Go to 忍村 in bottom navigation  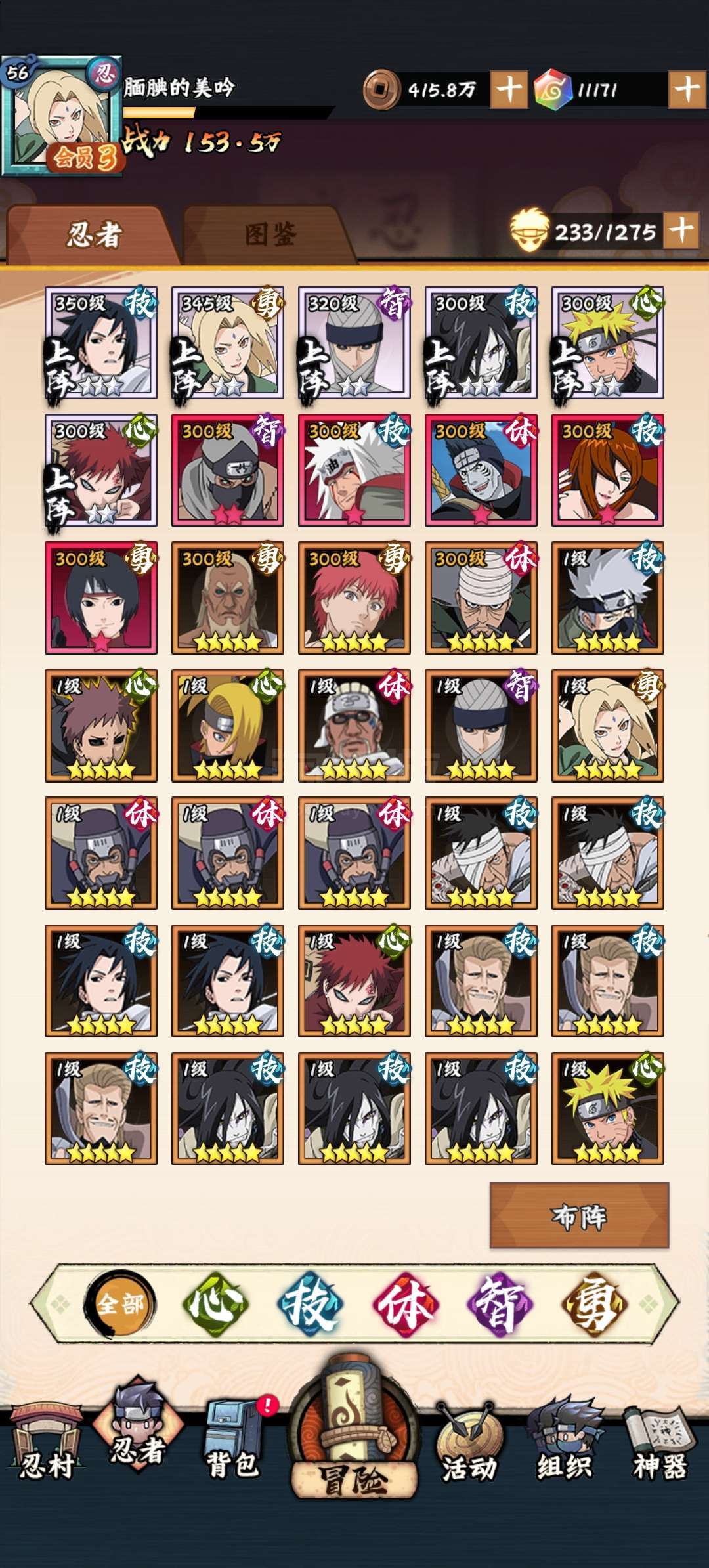pos(46,1441)
